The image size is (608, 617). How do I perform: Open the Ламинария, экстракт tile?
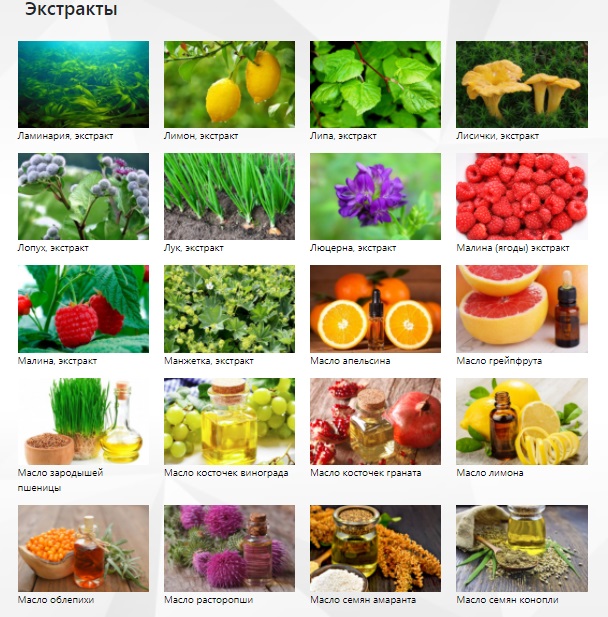pos(83,84)
